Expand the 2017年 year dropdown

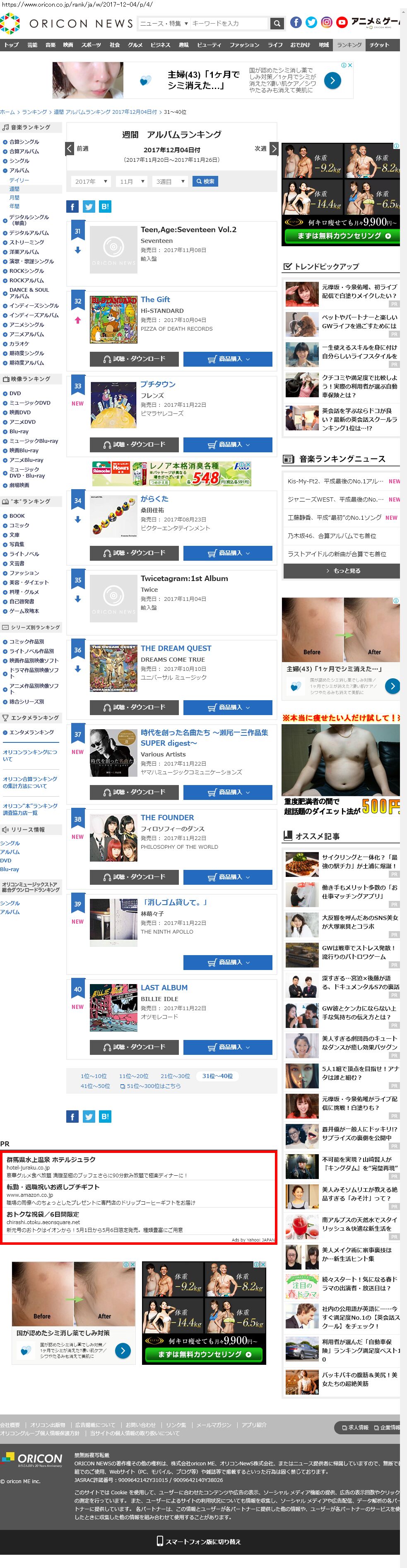coord(91,181)
